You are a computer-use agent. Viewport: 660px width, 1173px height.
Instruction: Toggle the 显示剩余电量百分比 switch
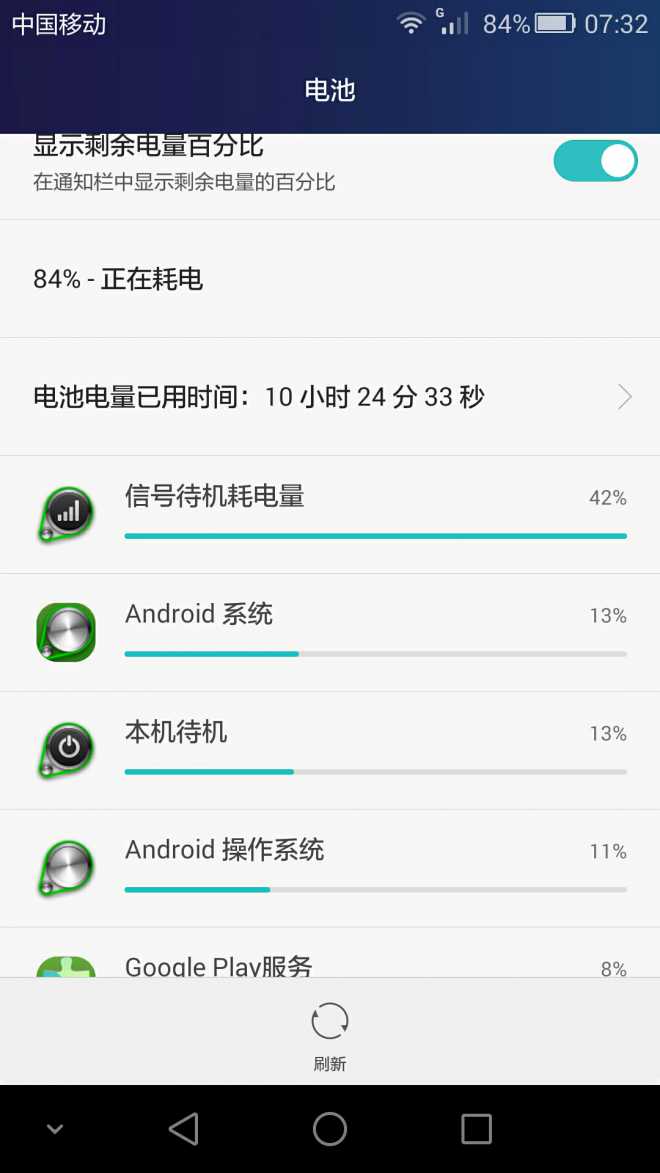pos(595,161)
